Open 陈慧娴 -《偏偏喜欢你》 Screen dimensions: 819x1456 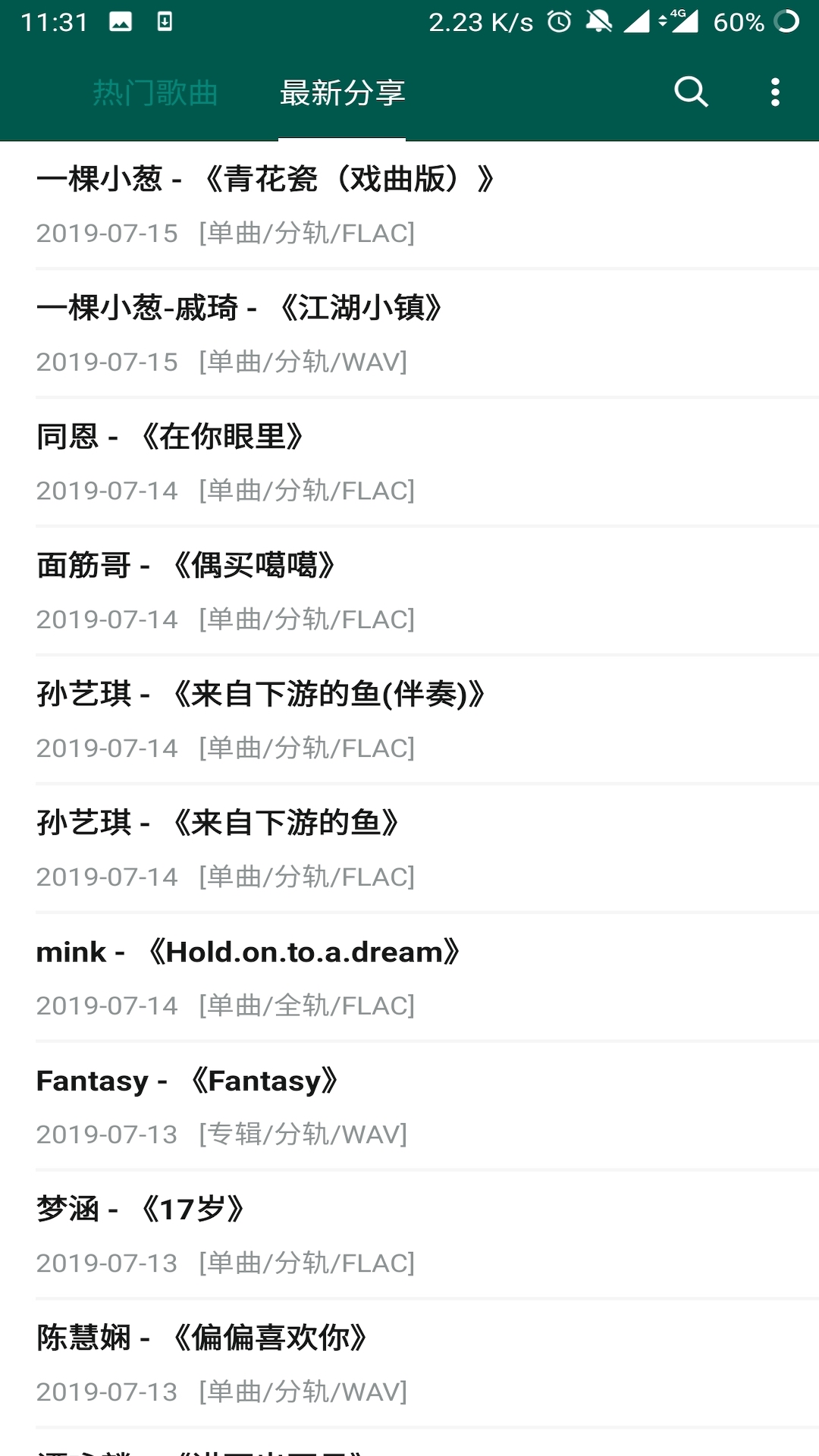(409, 1363)
